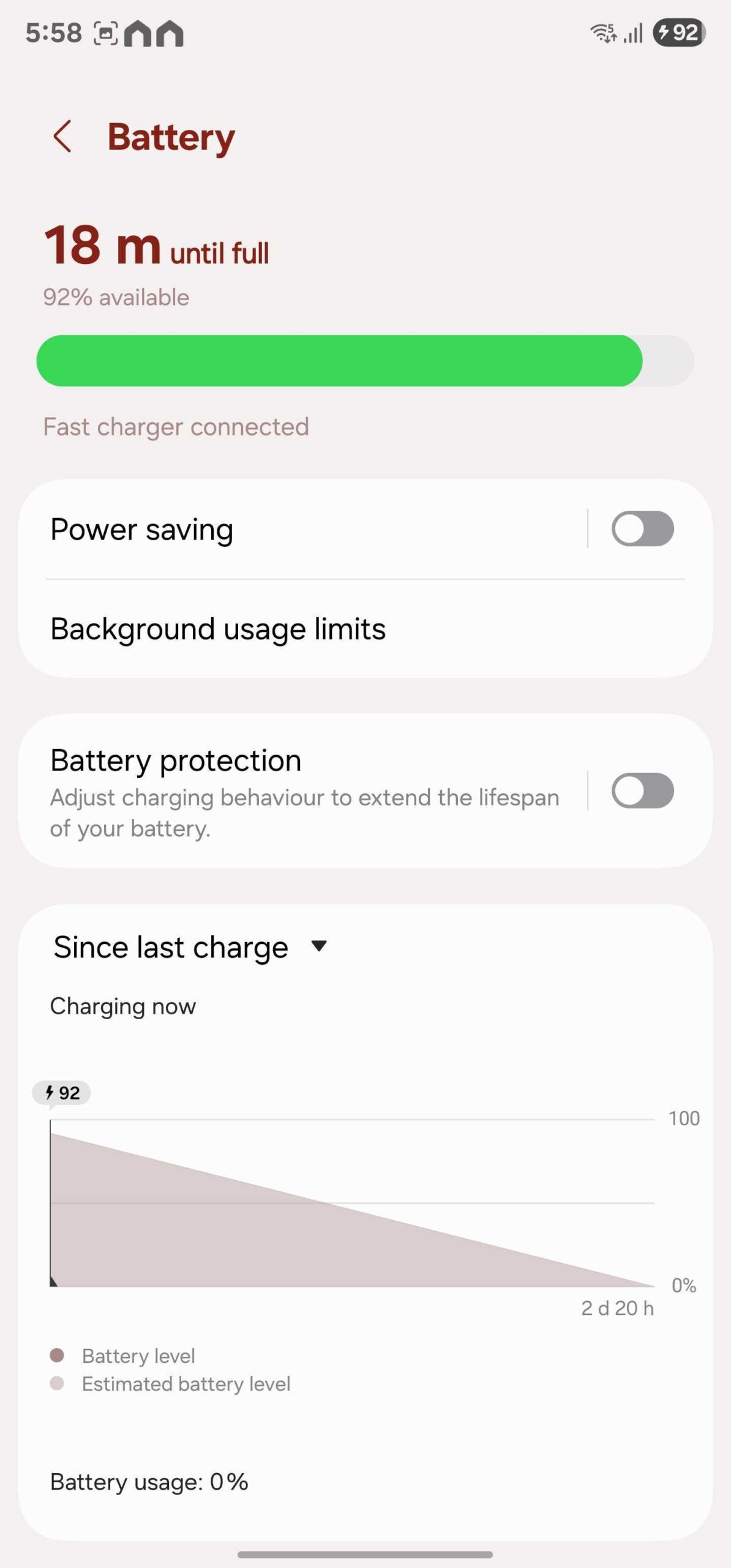Turn on the Power saving switch
The height and width of the screenshot is (1568, 731).
(642, 529)
